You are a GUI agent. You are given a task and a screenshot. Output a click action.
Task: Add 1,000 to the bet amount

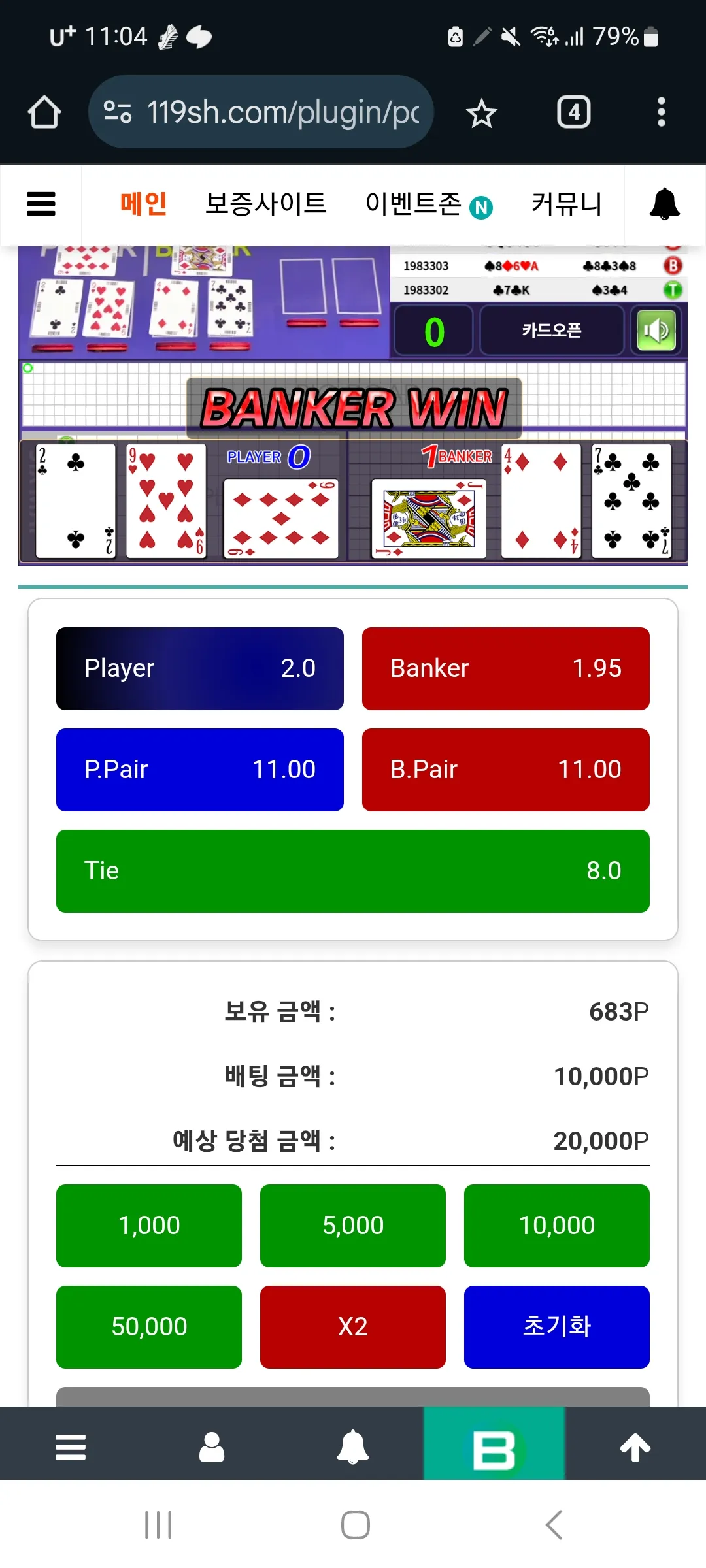[149, 1226]
